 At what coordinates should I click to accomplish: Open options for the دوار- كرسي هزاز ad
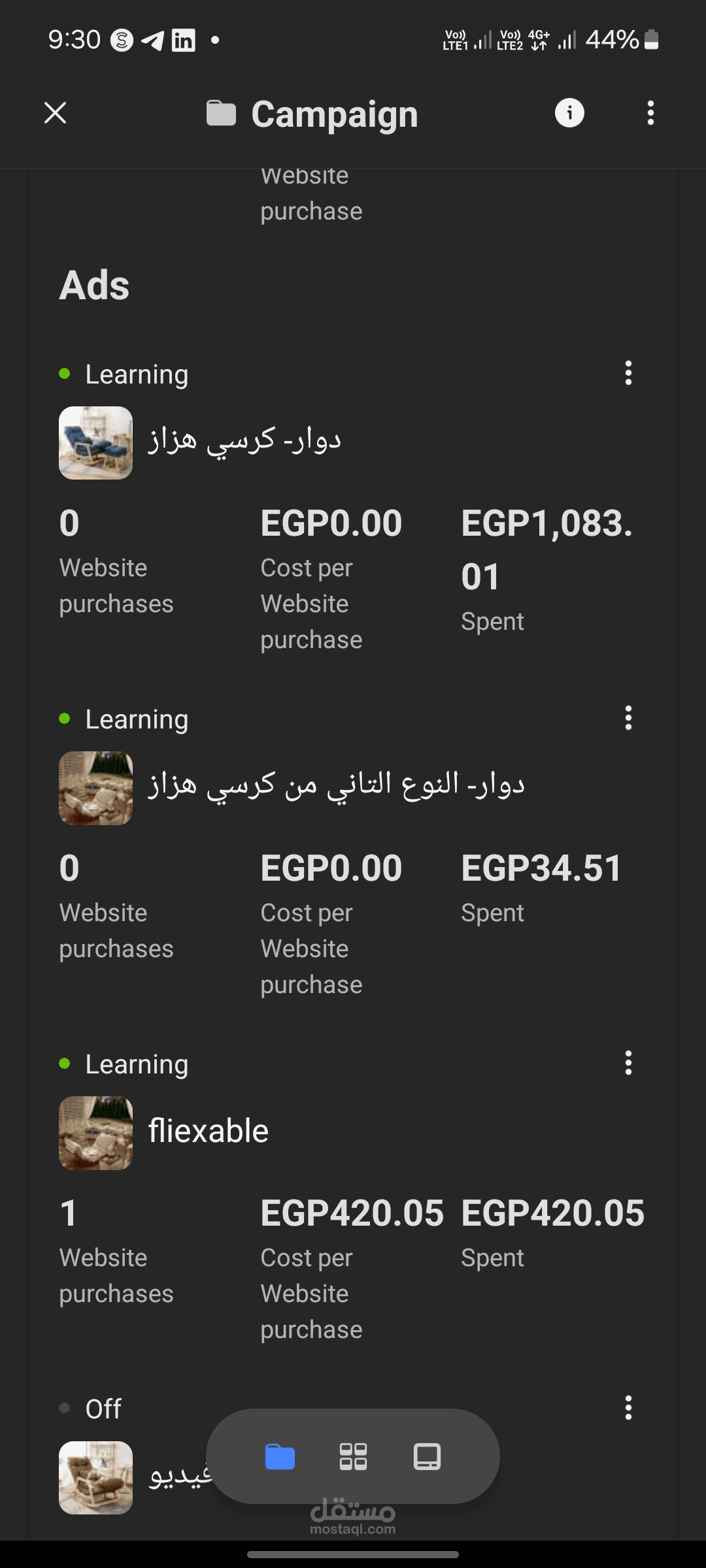click(x=628, y=373)
